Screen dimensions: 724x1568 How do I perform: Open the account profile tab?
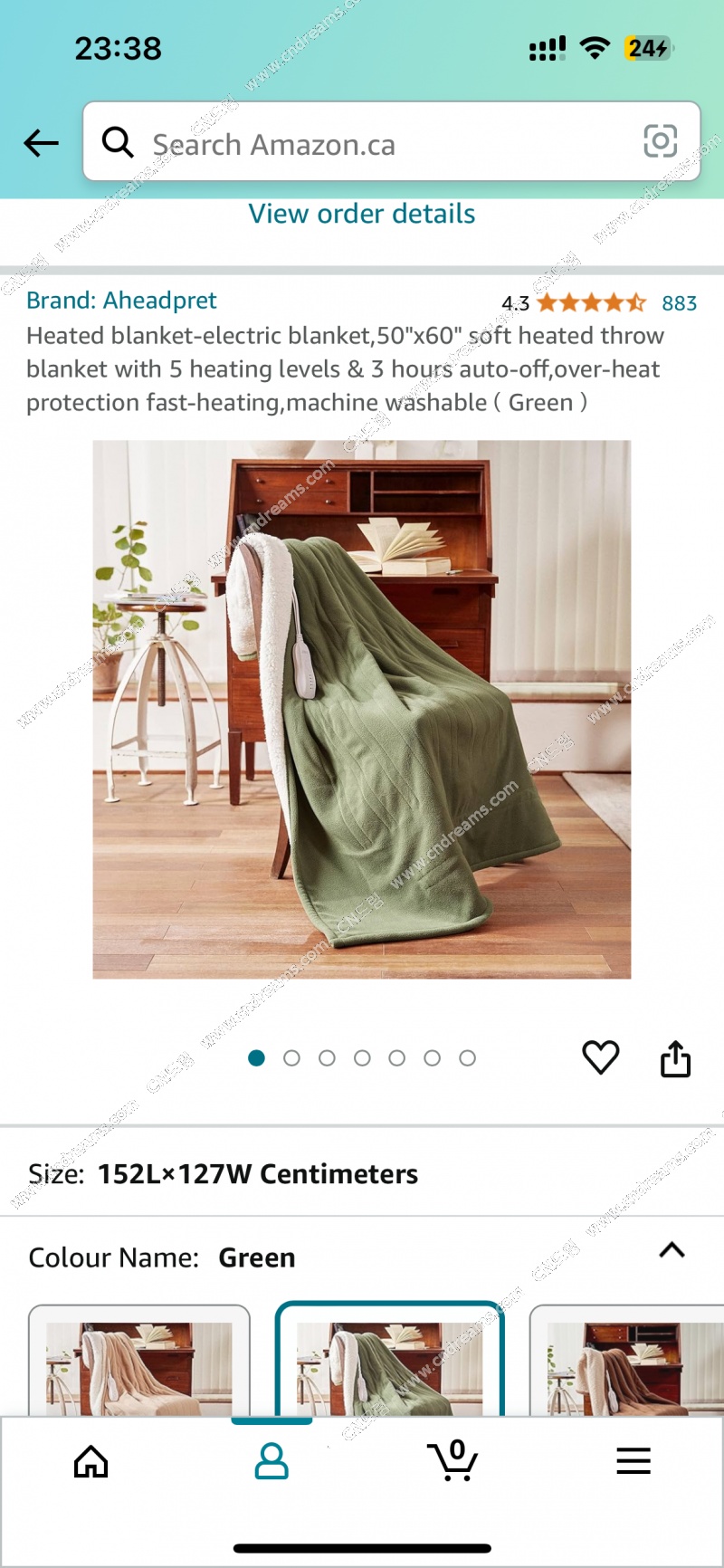pyautogui.click(x=271, y=1460)
